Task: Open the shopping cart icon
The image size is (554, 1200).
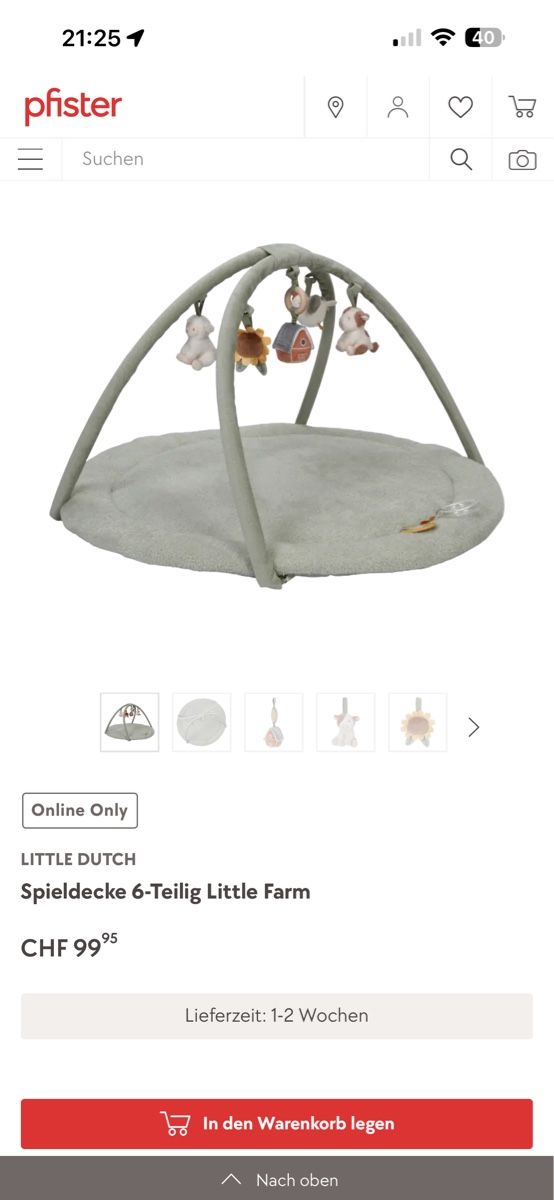Action: (x=522, y=107)
